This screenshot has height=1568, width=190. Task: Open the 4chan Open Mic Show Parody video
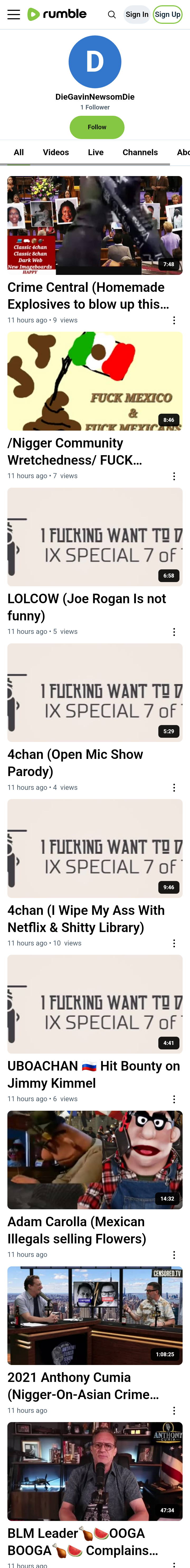[95, 693]
